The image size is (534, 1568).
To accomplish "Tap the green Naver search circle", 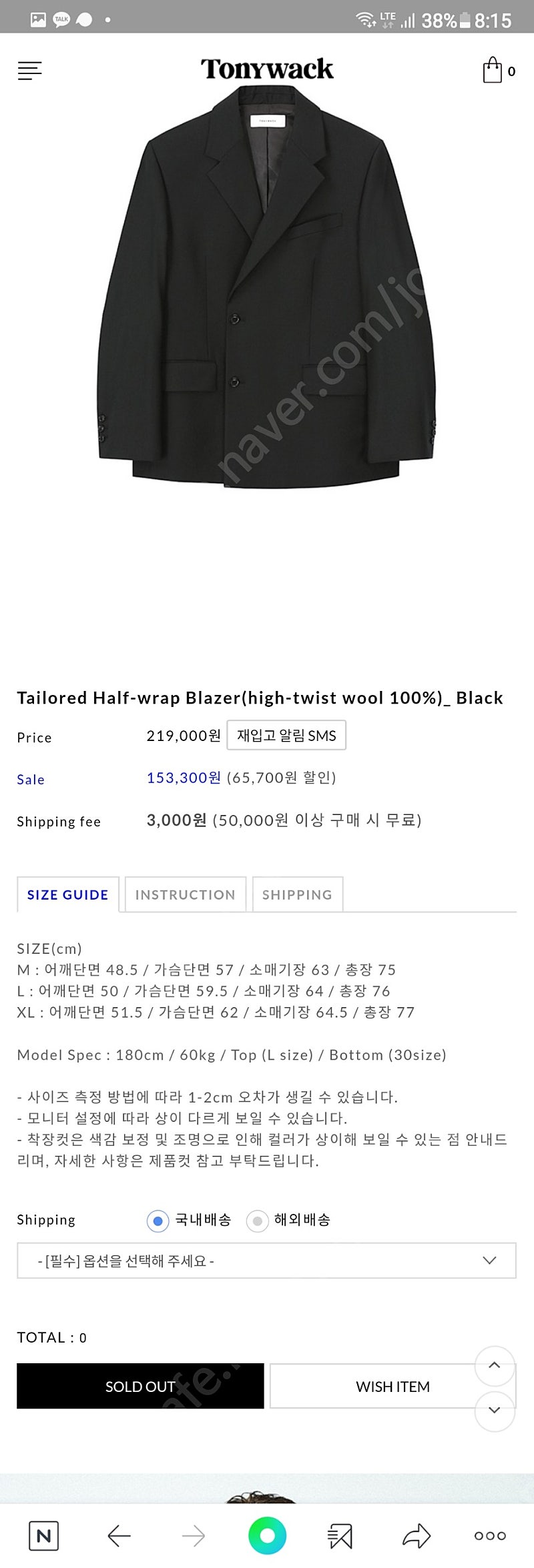I will pos(267,1537).
